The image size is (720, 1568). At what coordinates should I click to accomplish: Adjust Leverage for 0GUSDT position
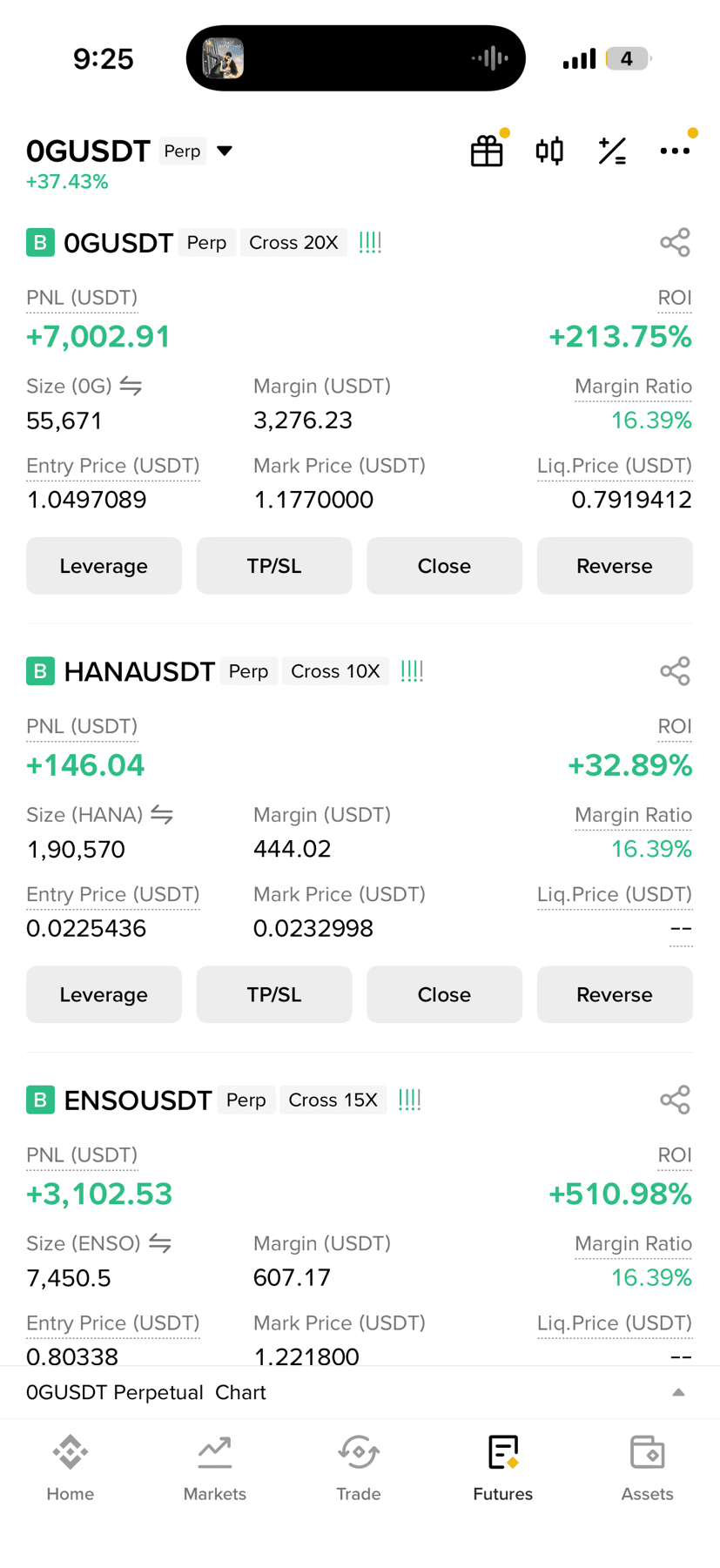[104, 566]
